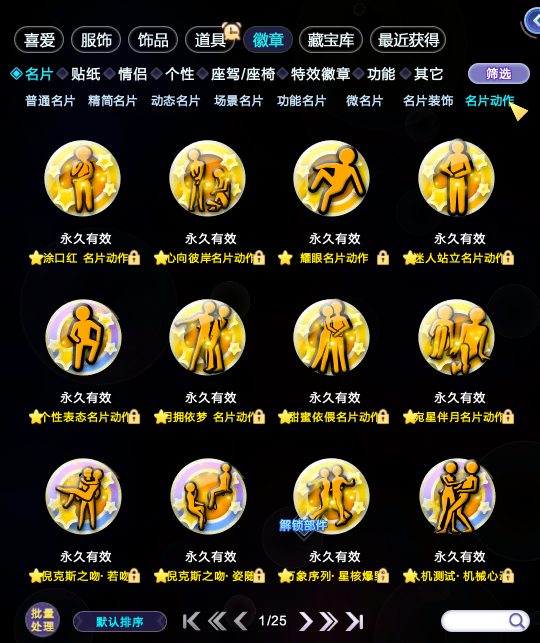540x643 pixels.
Task: Switch to 动态名片 sub-tab
Action: (175, 100)
